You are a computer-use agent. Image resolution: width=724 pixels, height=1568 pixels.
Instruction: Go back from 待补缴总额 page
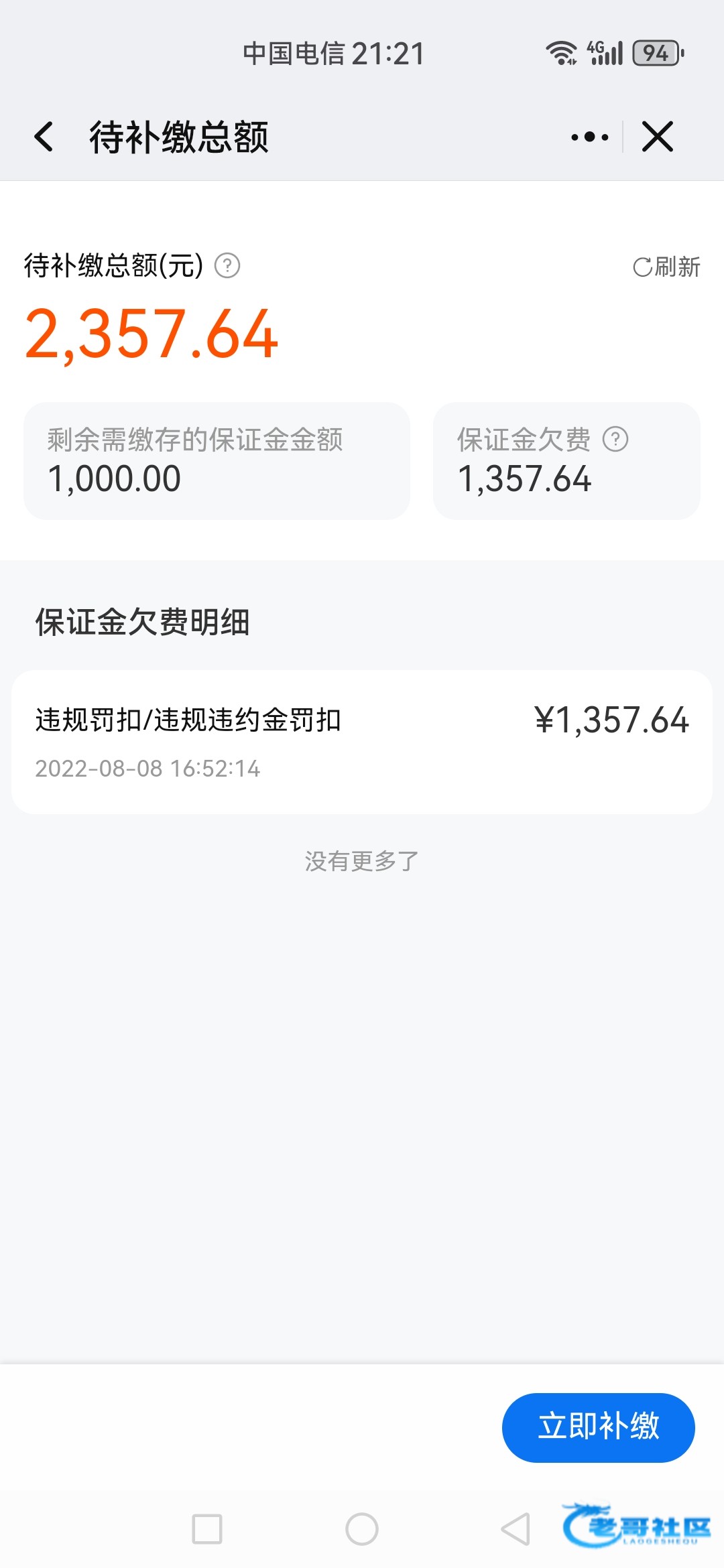(x=44, y=137)
